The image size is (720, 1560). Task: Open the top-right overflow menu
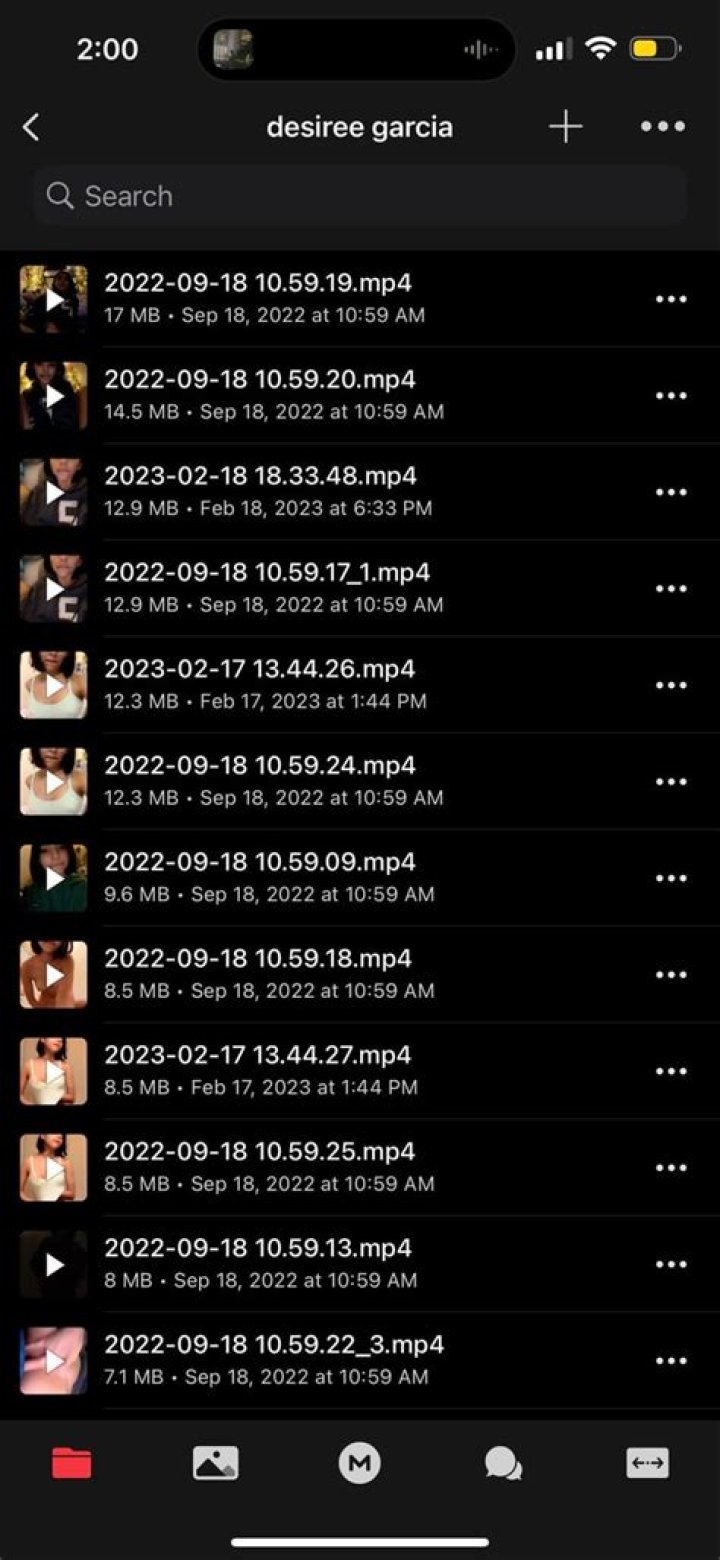[x=663, y=127]
